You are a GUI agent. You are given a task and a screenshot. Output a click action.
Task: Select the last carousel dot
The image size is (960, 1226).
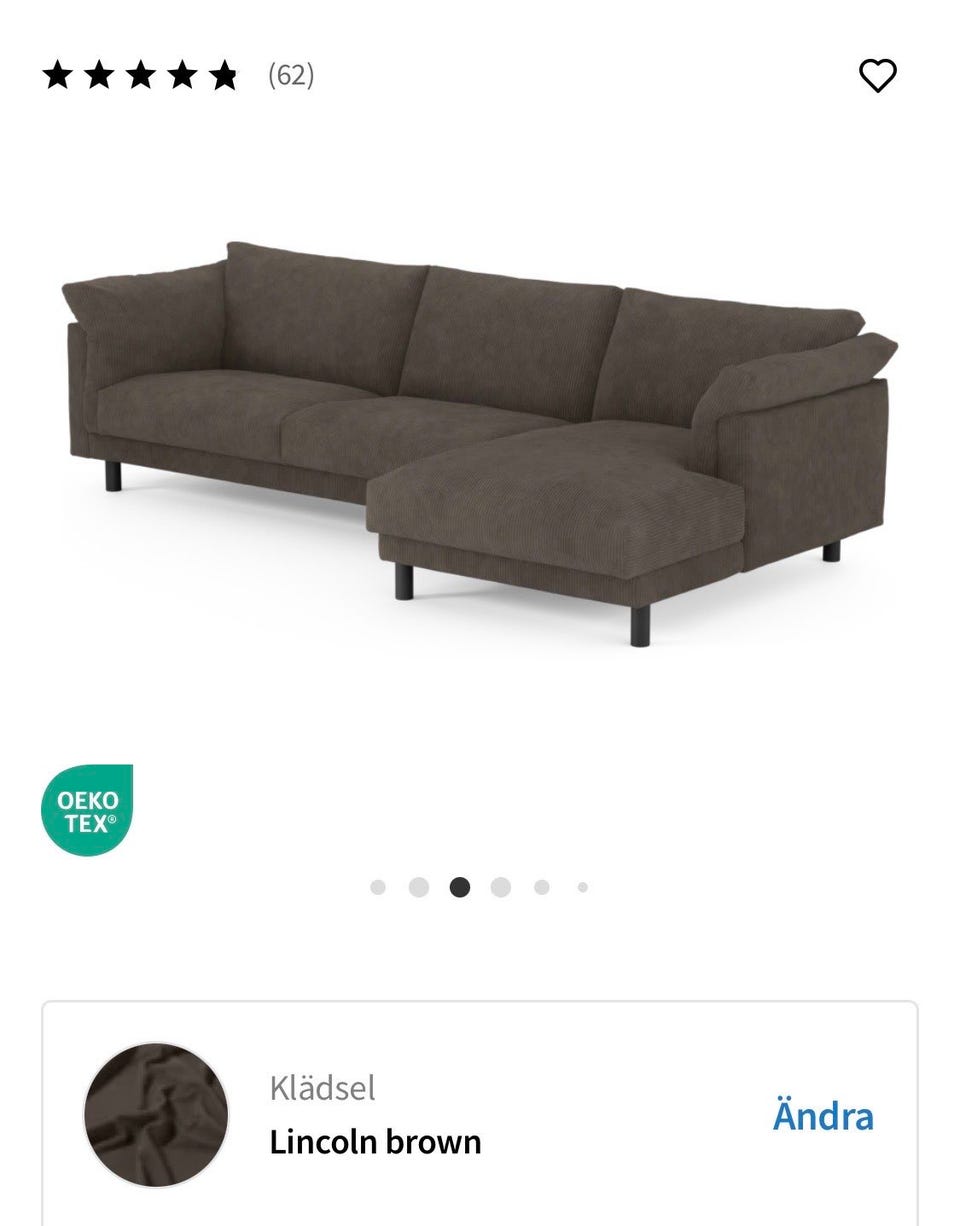581,885
